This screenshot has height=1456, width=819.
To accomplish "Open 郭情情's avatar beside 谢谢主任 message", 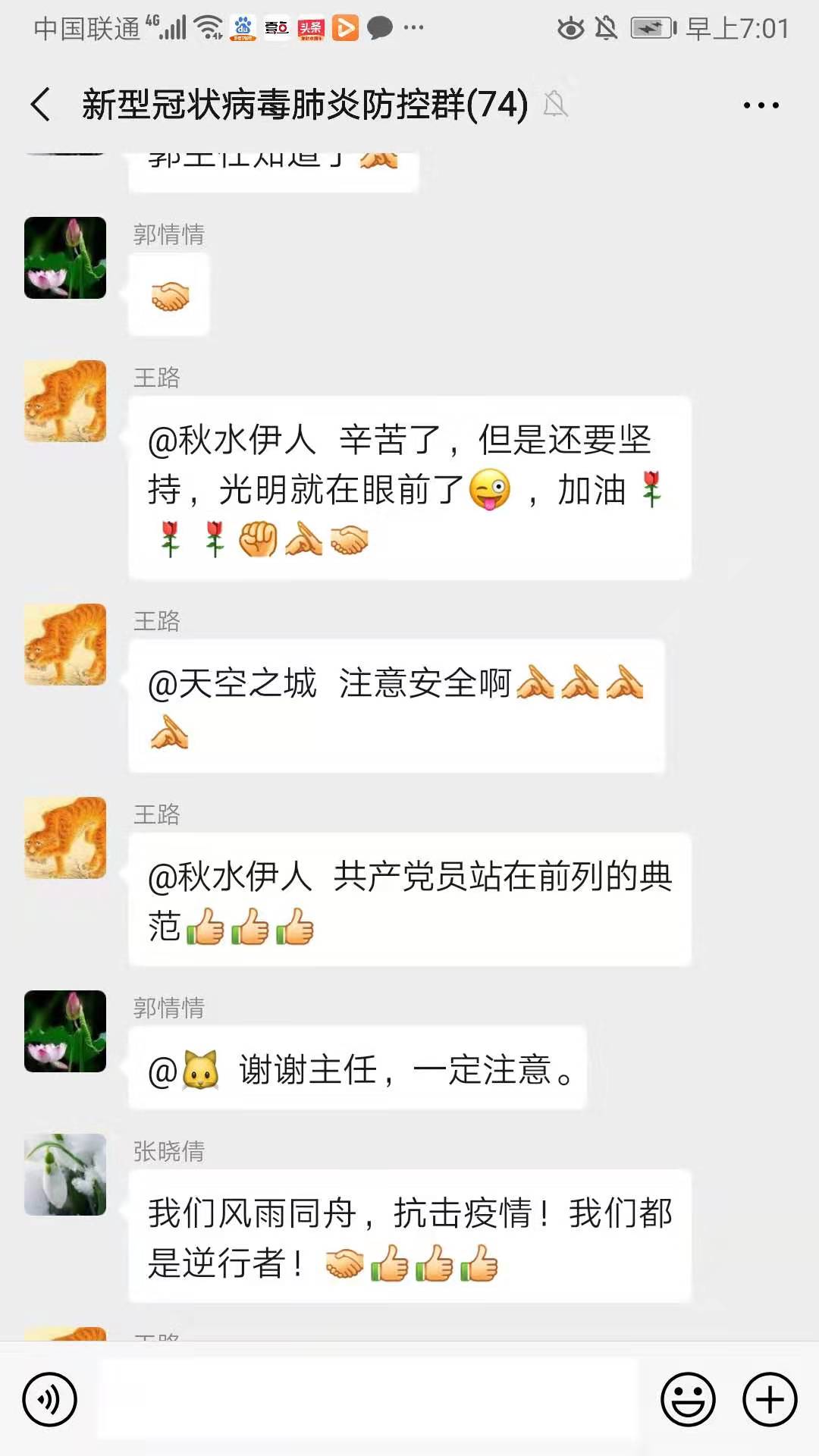I will pos(65,1031).
